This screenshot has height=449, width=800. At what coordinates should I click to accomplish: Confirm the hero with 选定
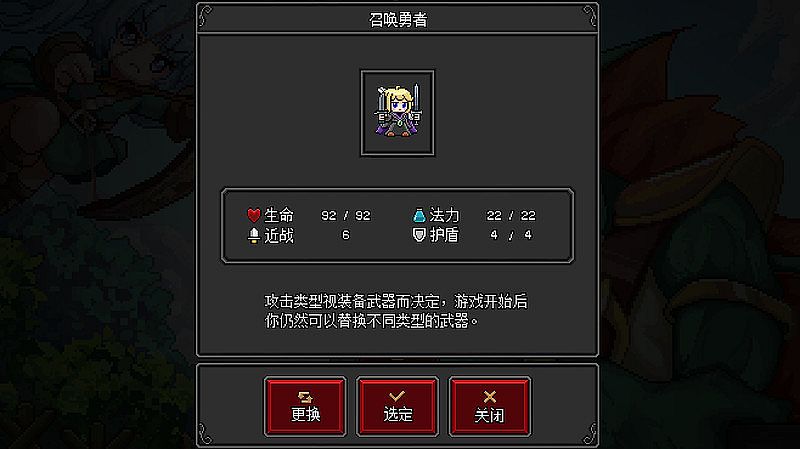[398, 406]
